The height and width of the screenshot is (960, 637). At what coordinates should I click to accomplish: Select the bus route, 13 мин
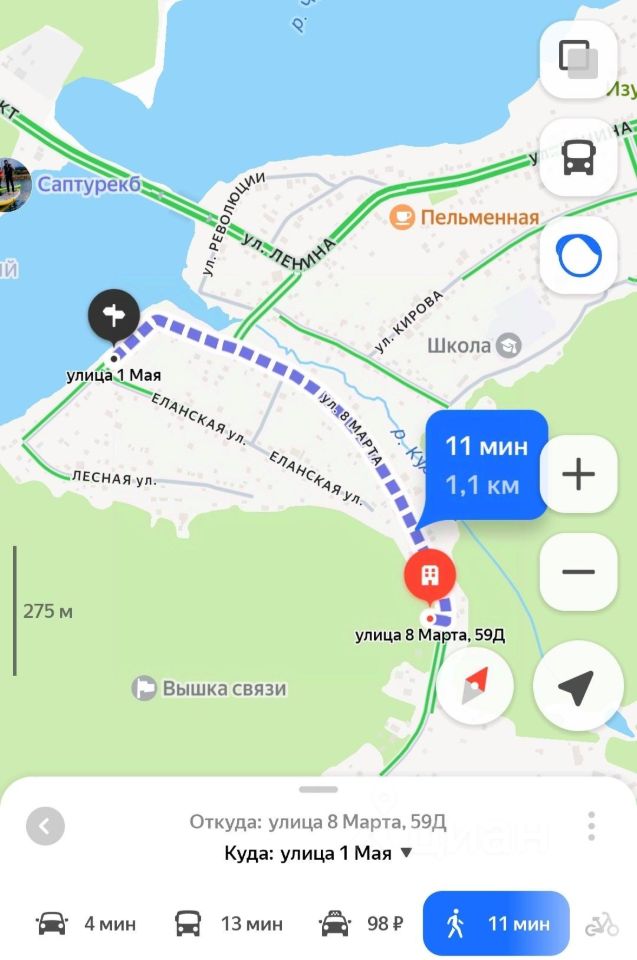click(x=228, y=923)
